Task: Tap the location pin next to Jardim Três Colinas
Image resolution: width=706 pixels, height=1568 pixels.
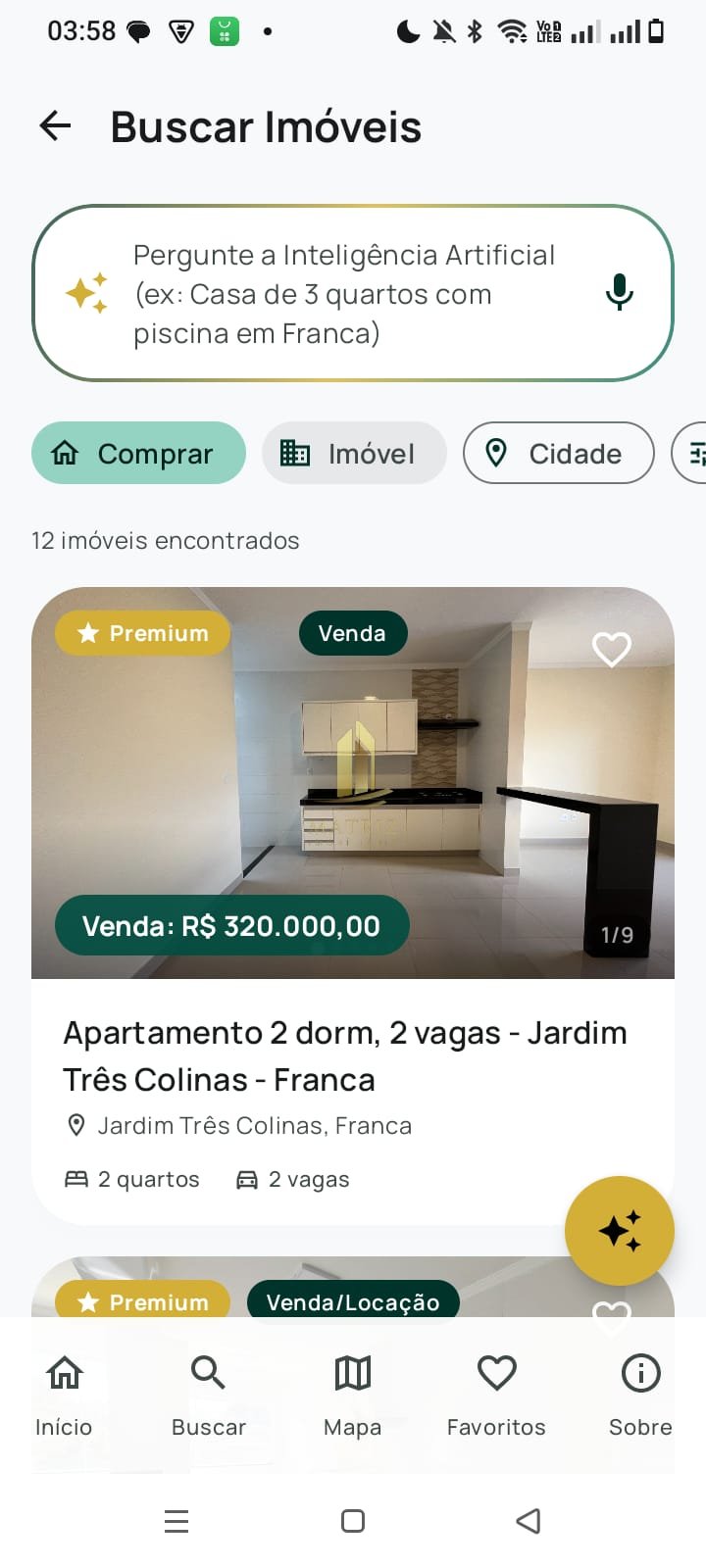Action: [x=76, y=1125]
